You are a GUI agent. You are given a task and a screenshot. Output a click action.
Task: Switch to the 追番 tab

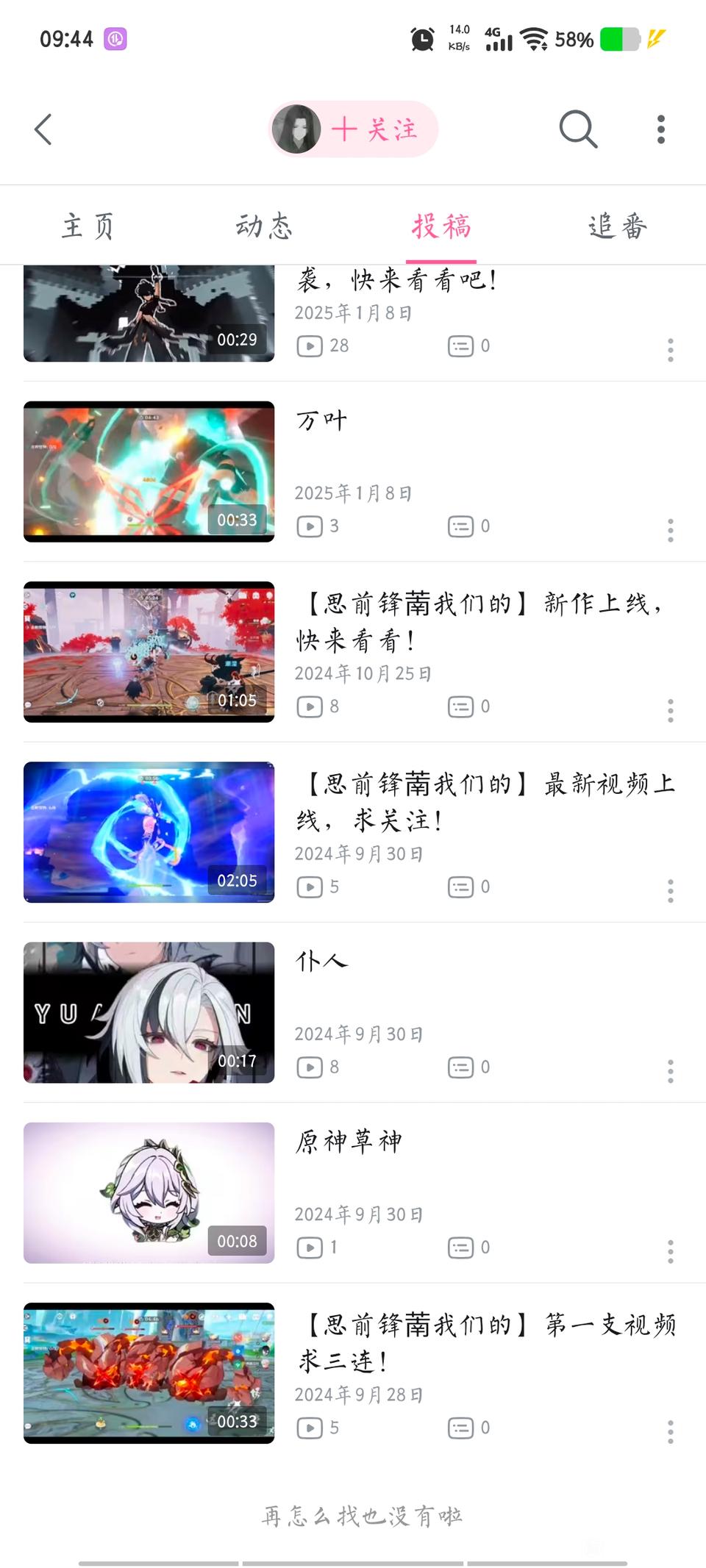(618, 226)
